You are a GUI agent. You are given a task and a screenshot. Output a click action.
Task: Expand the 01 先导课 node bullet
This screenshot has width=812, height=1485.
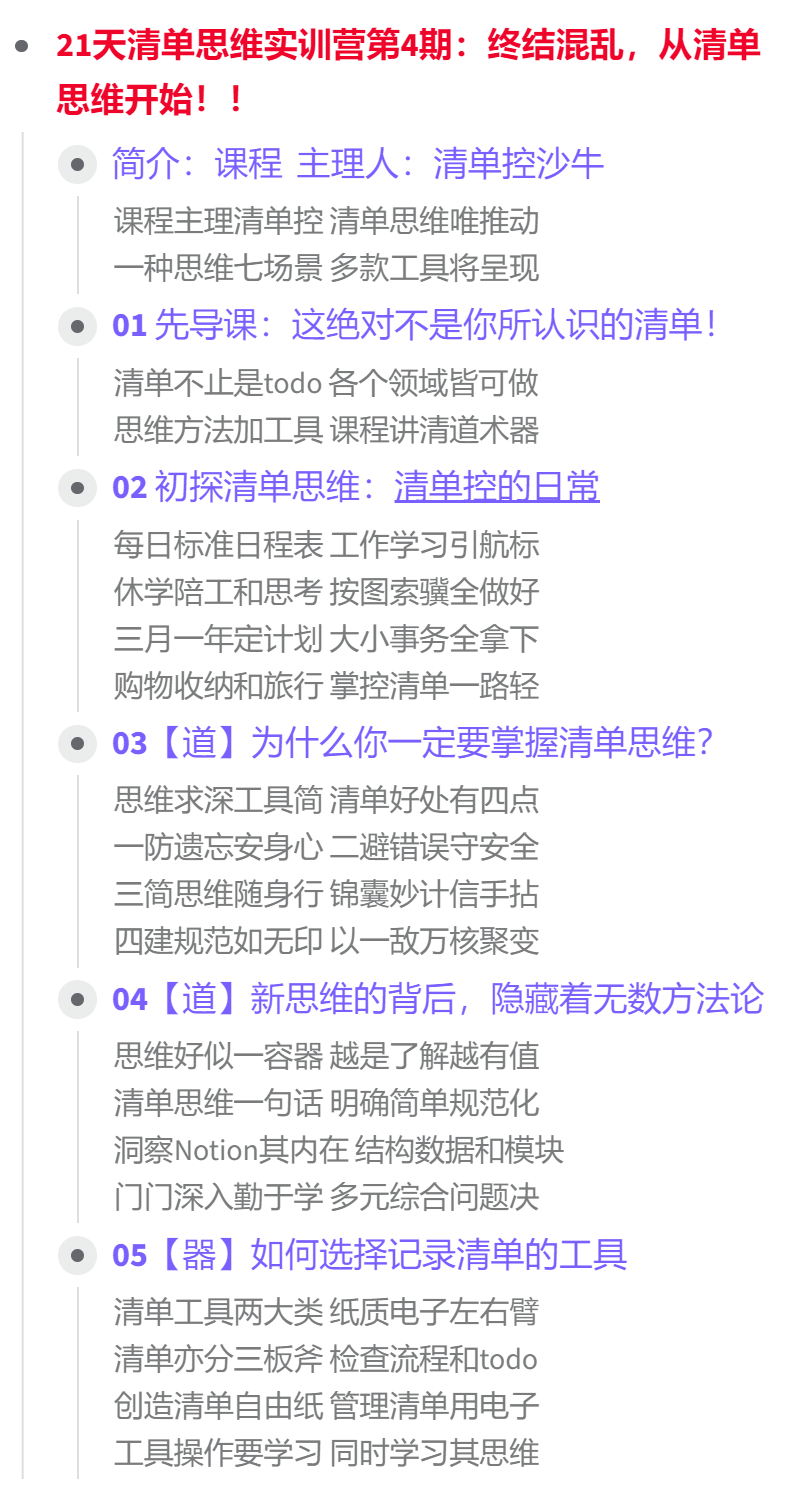(x=77, y=326)
